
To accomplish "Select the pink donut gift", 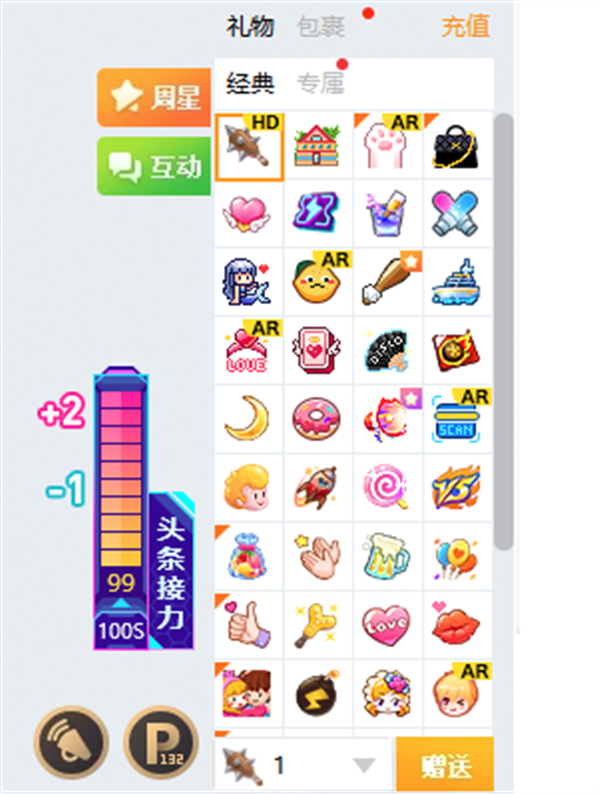I will 319,419.
